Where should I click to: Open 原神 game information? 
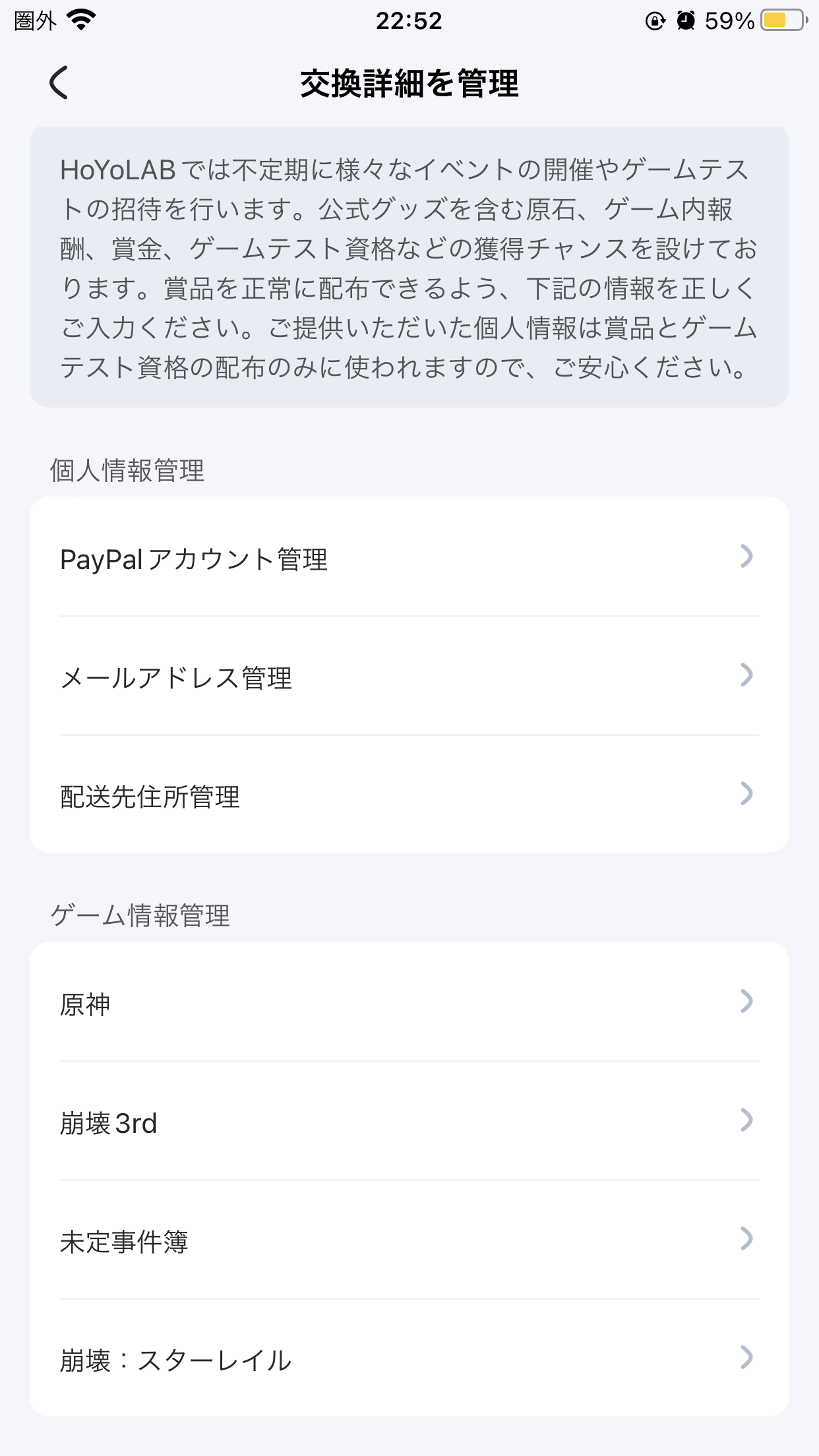pyautogui.click(x=409, y=1003)
